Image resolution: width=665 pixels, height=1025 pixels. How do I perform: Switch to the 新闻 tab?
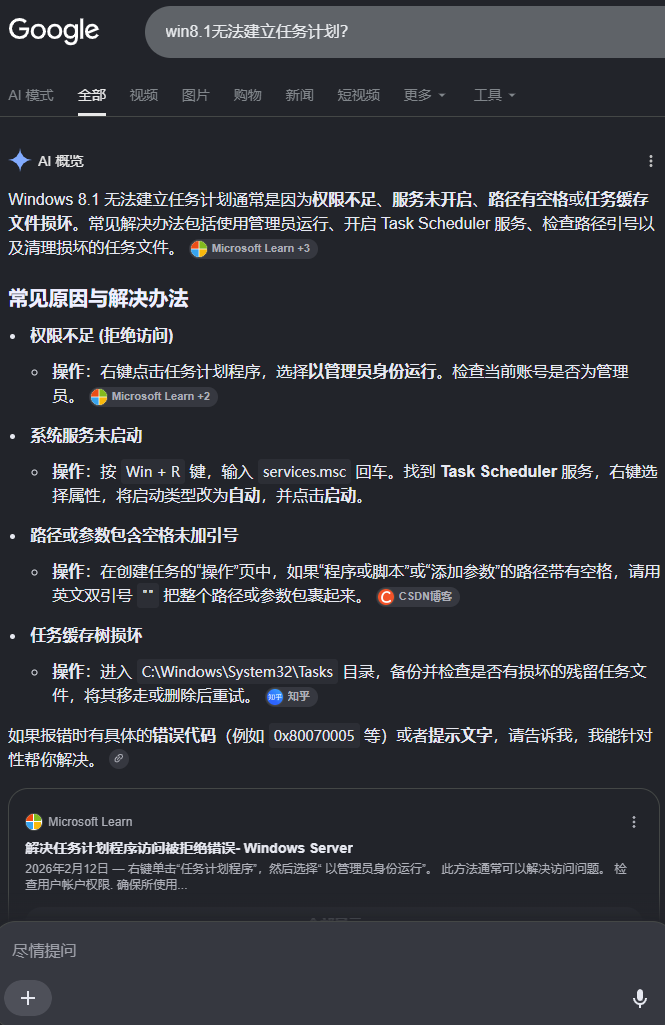299,95
